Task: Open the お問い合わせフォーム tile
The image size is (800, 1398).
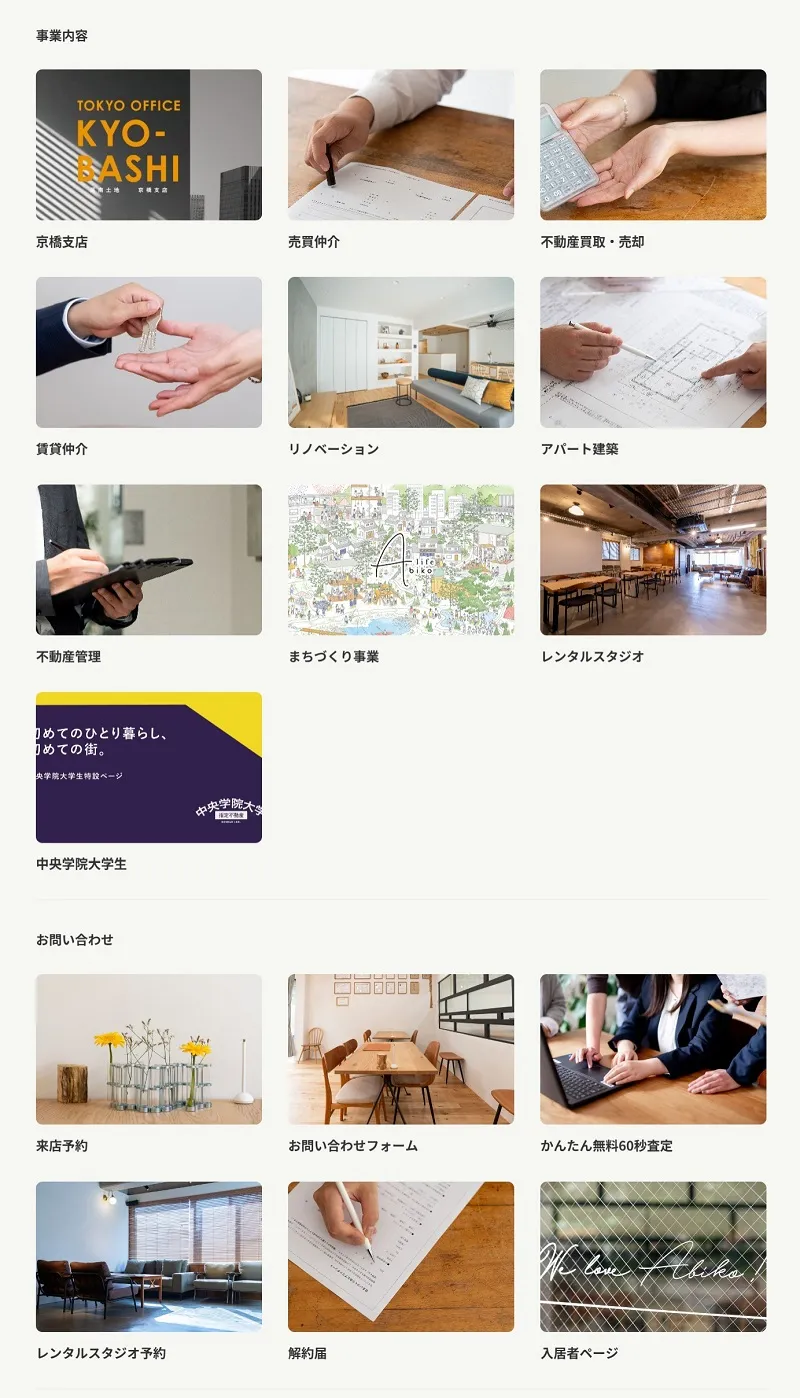Action: [x=401, y=1049]
